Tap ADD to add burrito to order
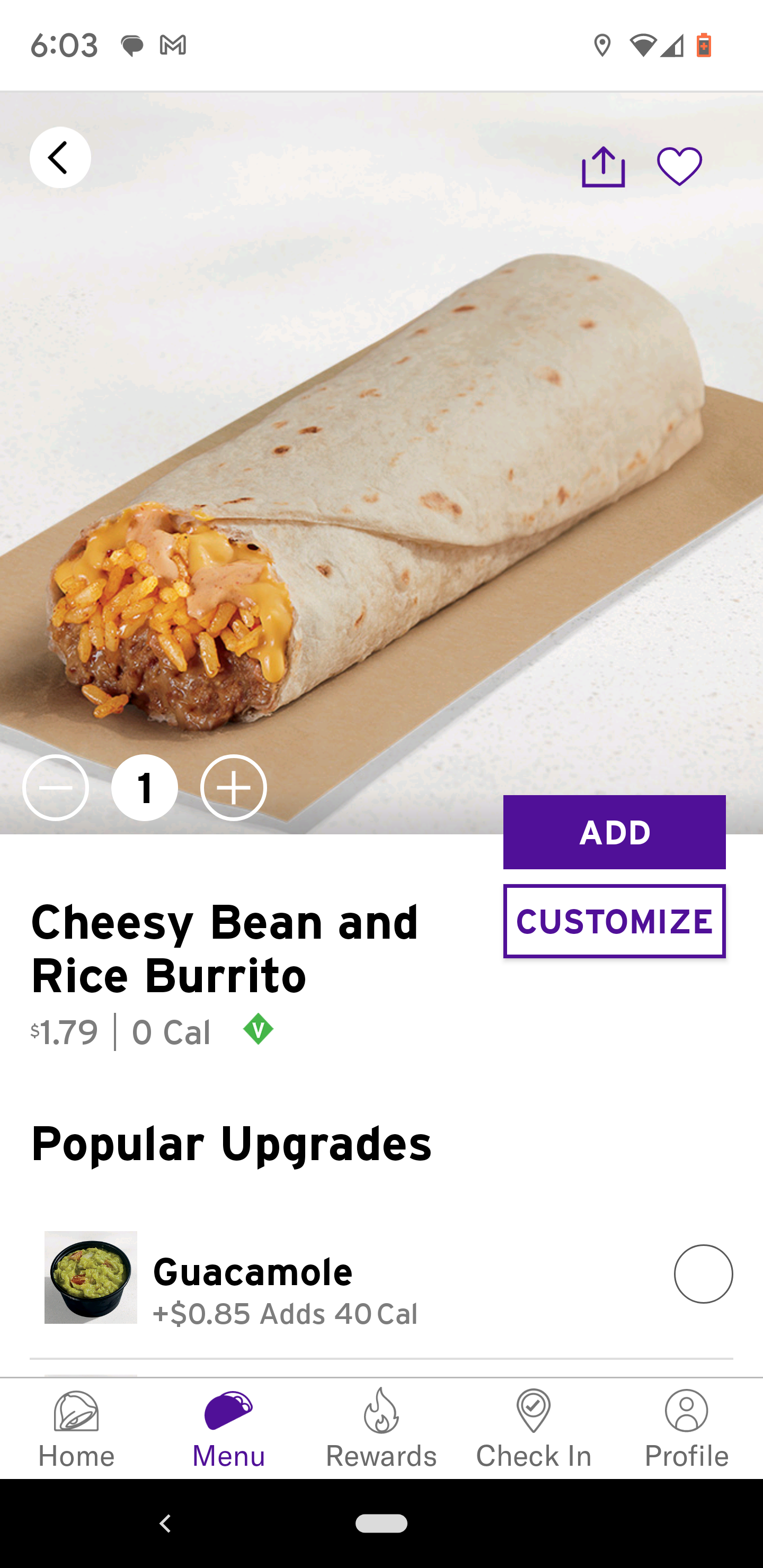 (614, 832)
